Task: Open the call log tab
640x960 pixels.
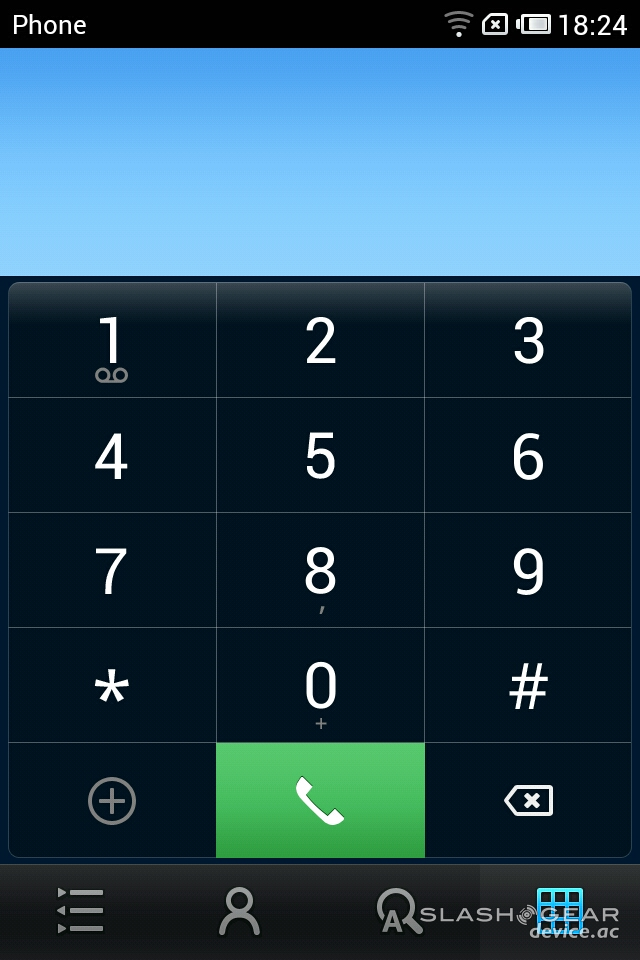Action: (x=80, y=911)
